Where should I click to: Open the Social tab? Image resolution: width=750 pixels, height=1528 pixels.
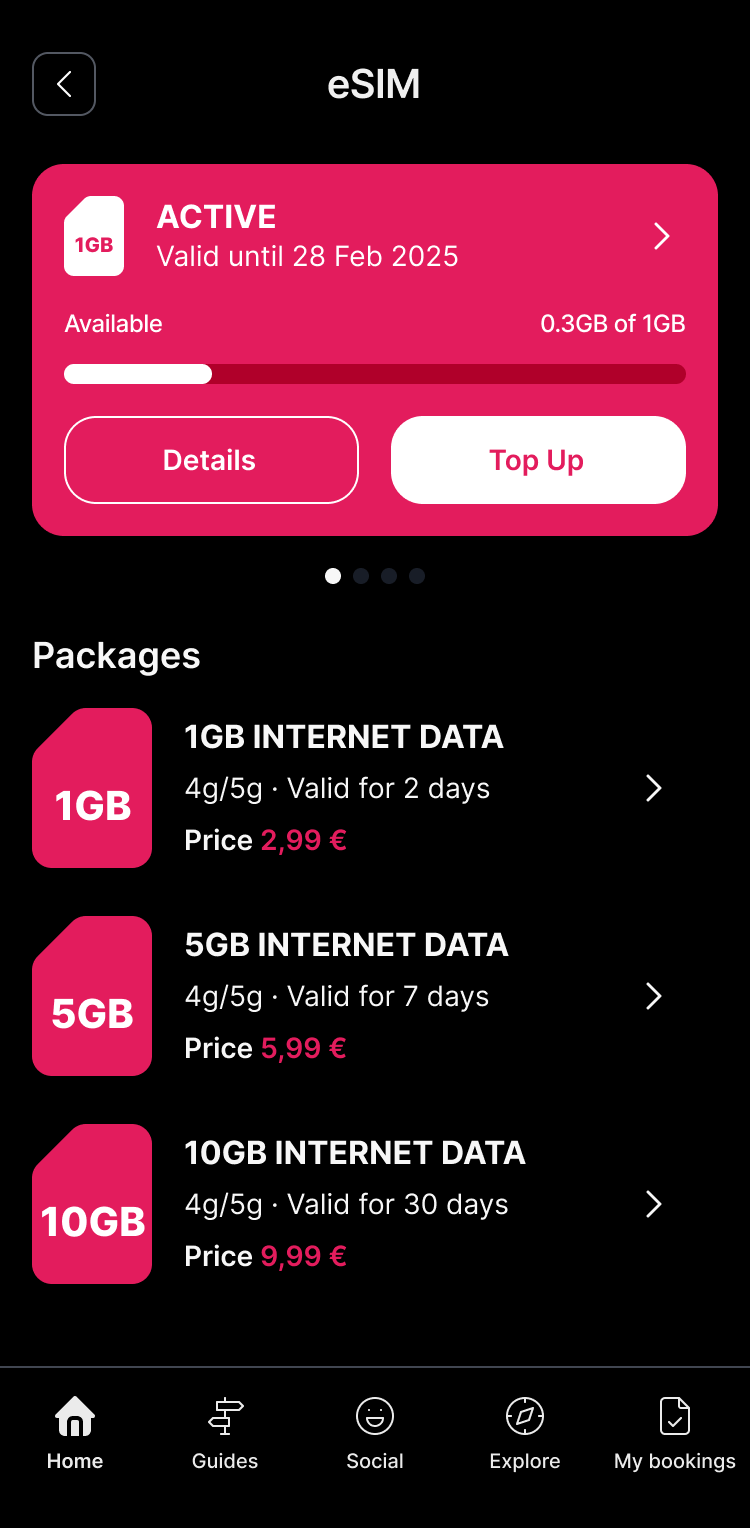coord(375,1433)
